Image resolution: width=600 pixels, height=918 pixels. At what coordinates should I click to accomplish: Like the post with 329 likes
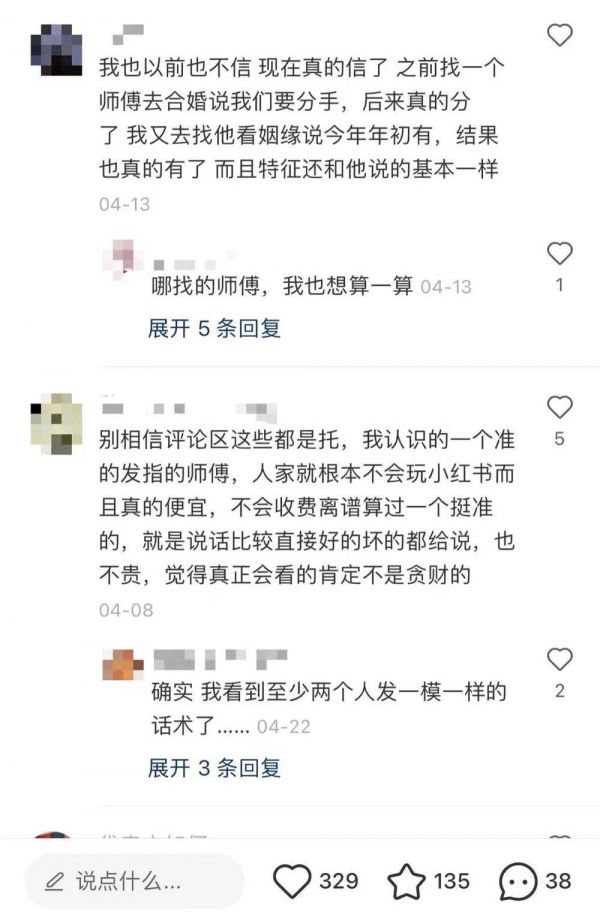pos(293,881)
